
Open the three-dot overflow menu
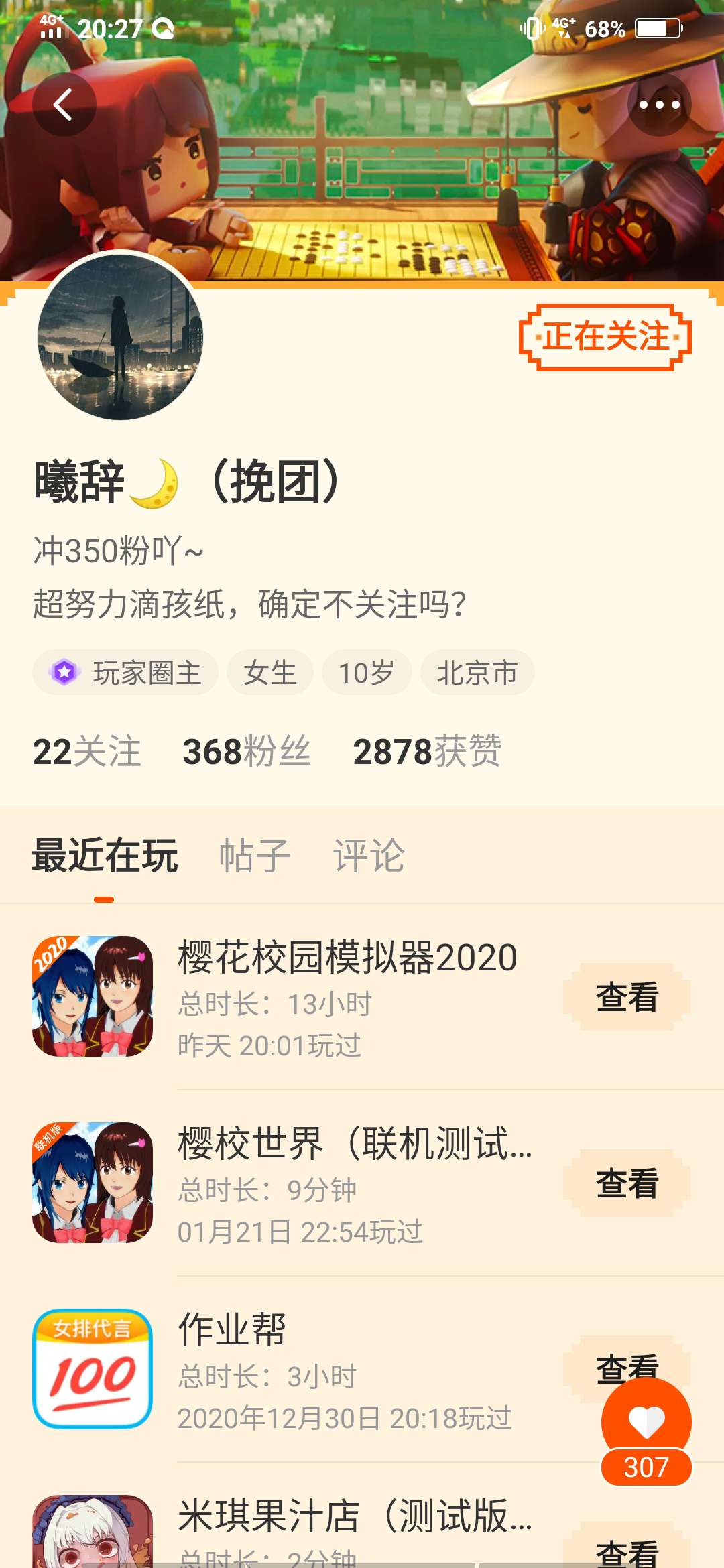pos(660,105)
